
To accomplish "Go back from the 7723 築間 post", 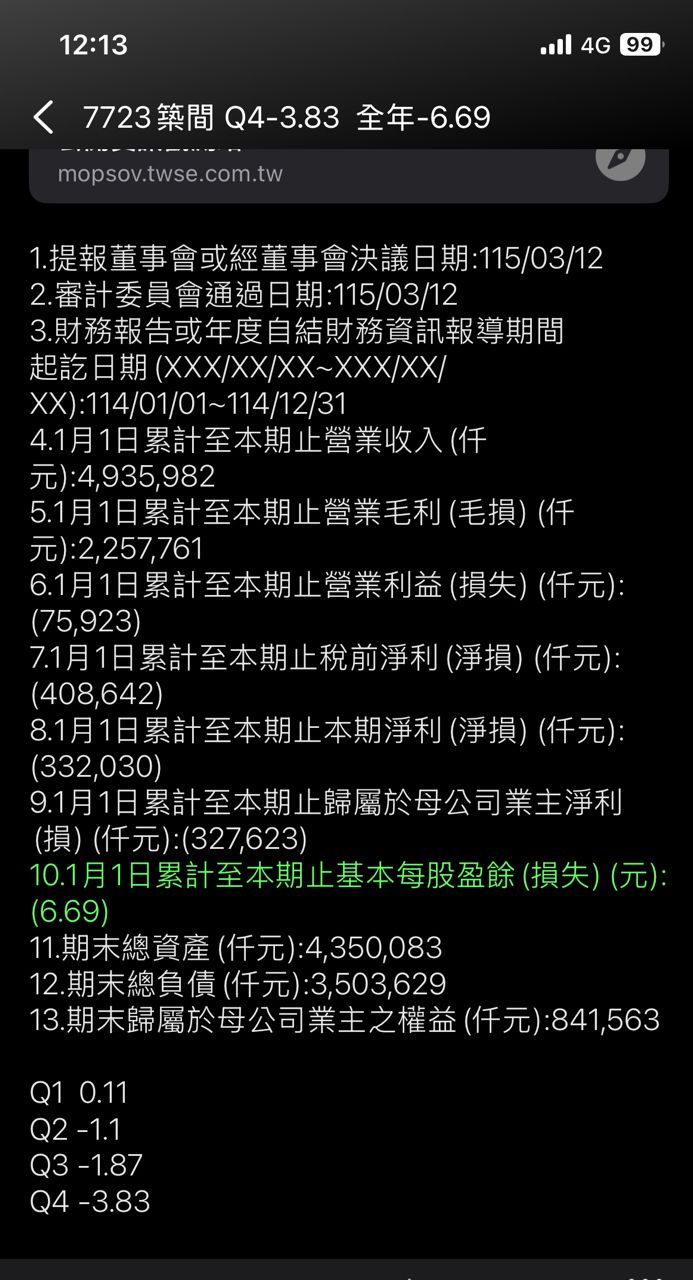I will click(x=43, y=118).
